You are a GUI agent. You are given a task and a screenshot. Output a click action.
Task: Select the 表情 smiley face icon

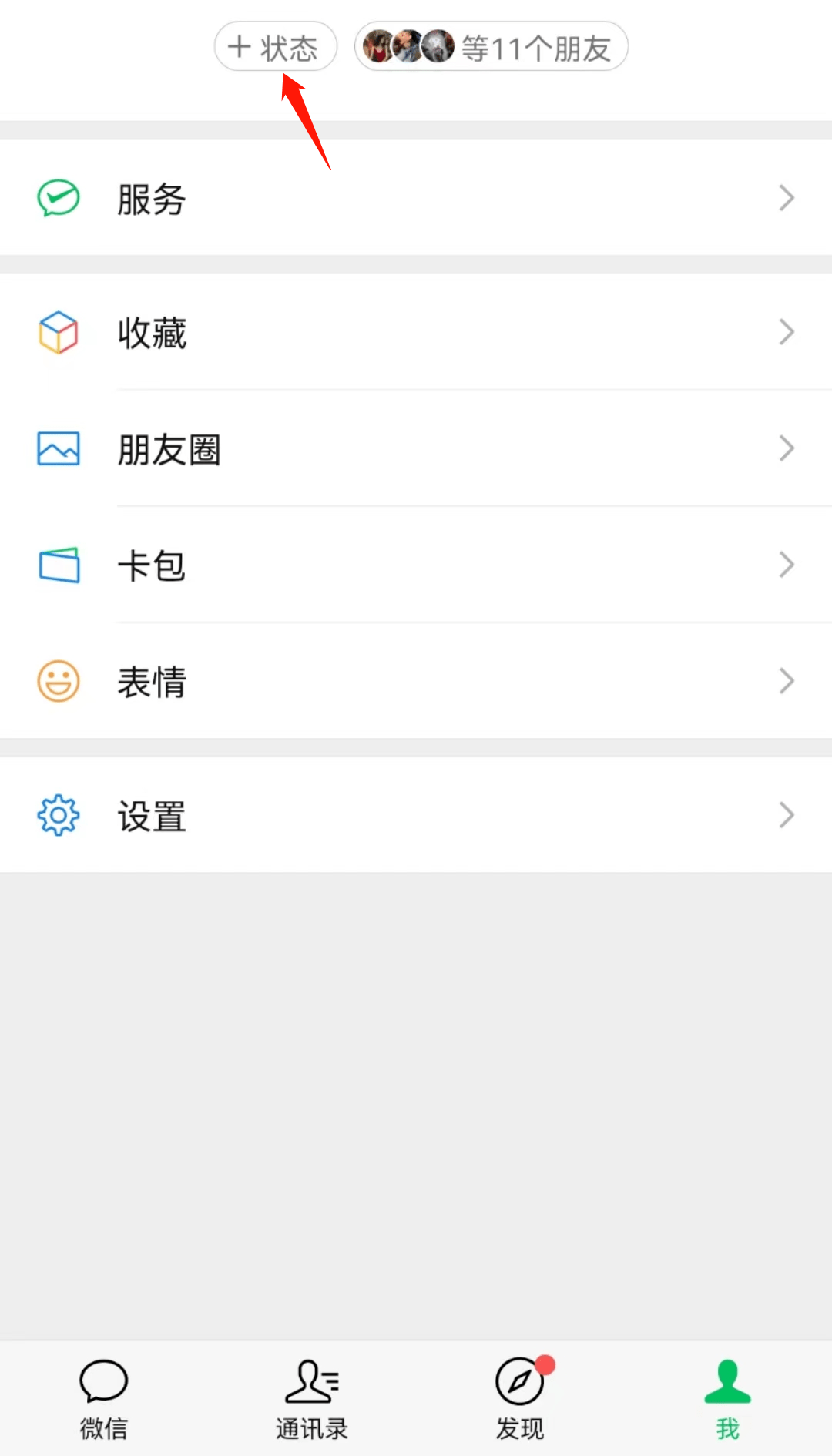click(x=58, y=681)
